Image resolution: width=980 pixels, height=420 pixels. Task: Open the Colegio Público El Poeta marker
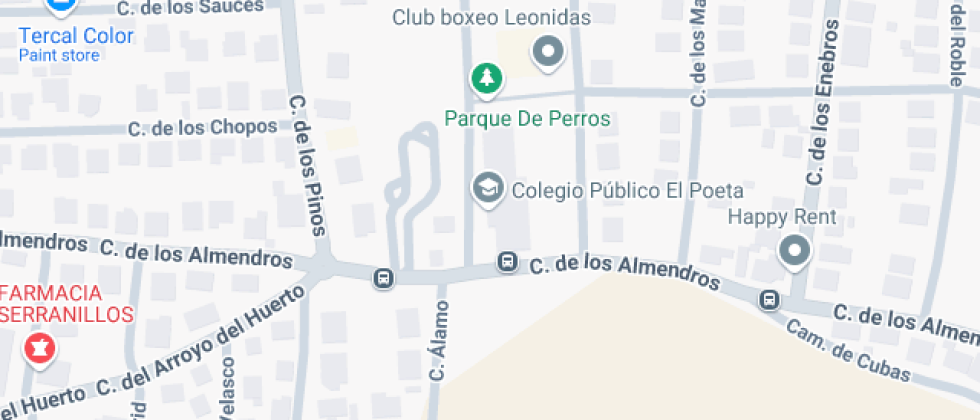487,188
